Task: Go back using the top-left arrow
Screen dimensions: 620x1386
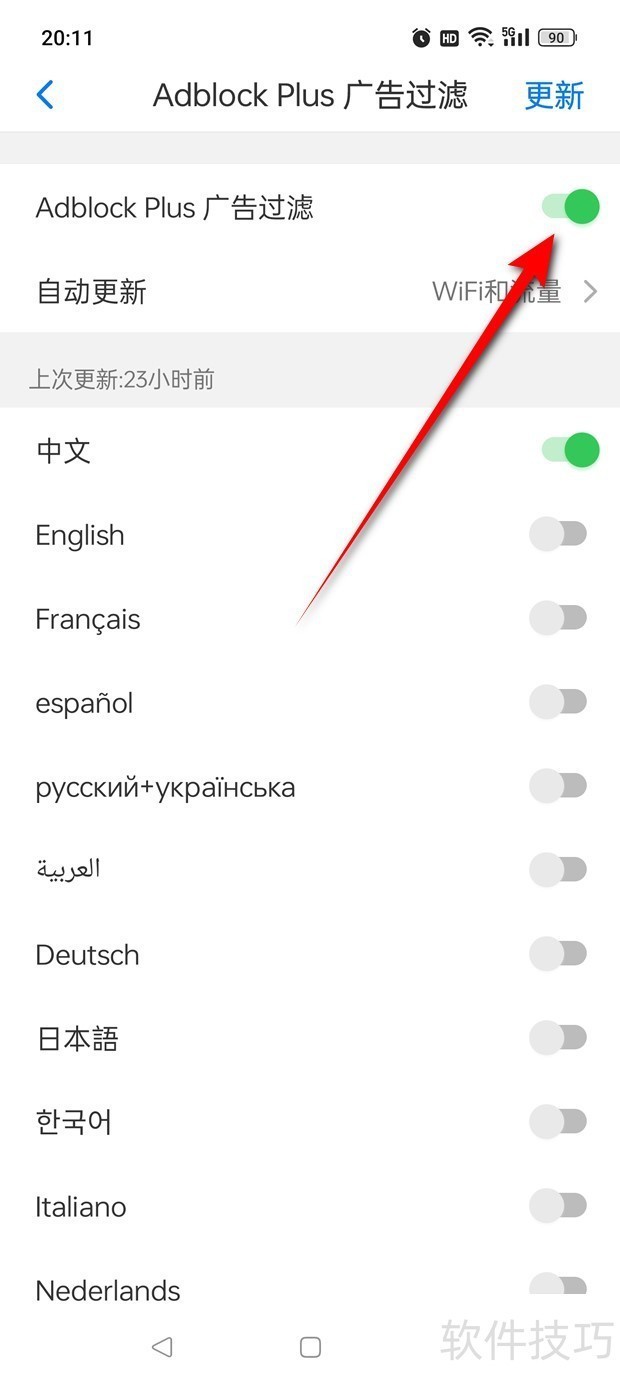Action: [45, 95]
